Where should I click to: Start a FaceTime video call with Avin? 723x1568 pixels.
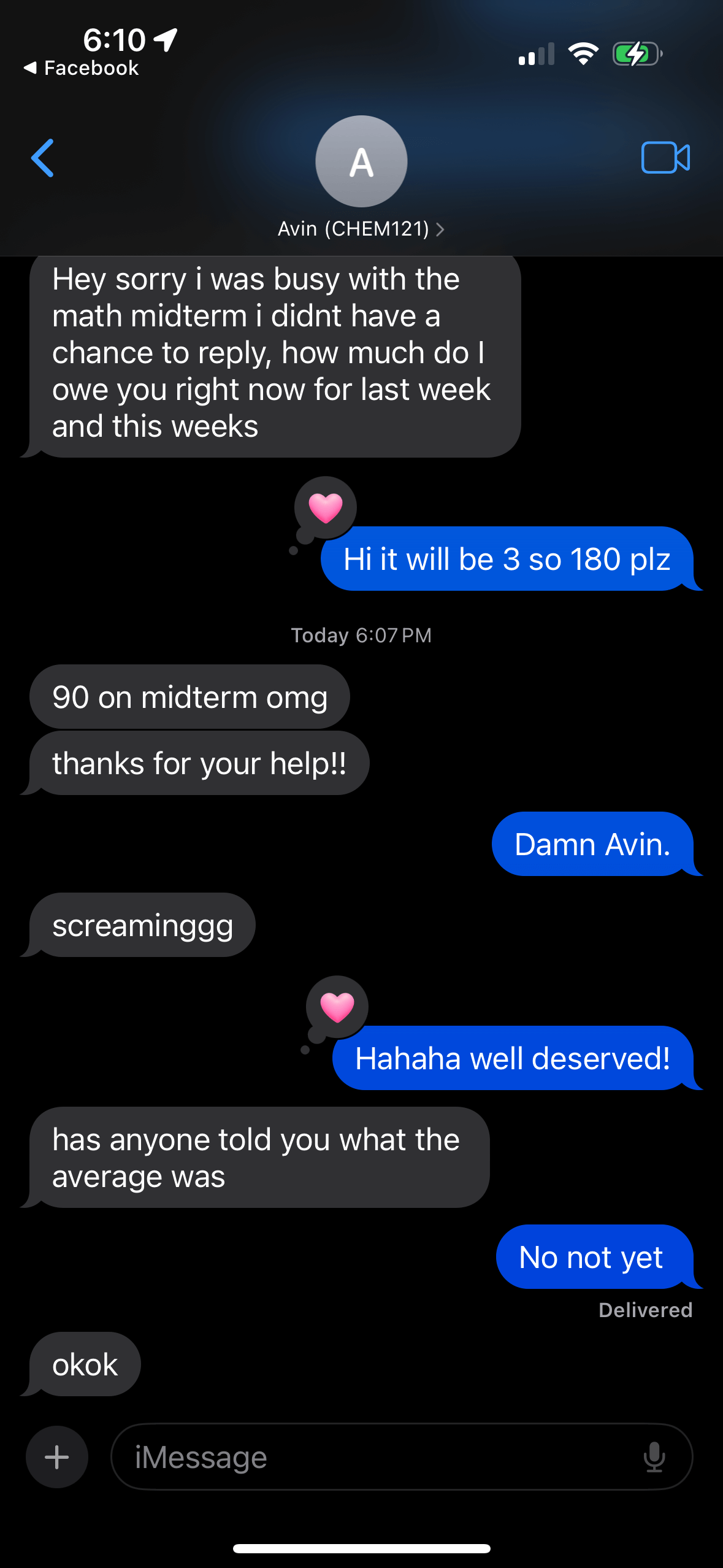click(665, 158)
